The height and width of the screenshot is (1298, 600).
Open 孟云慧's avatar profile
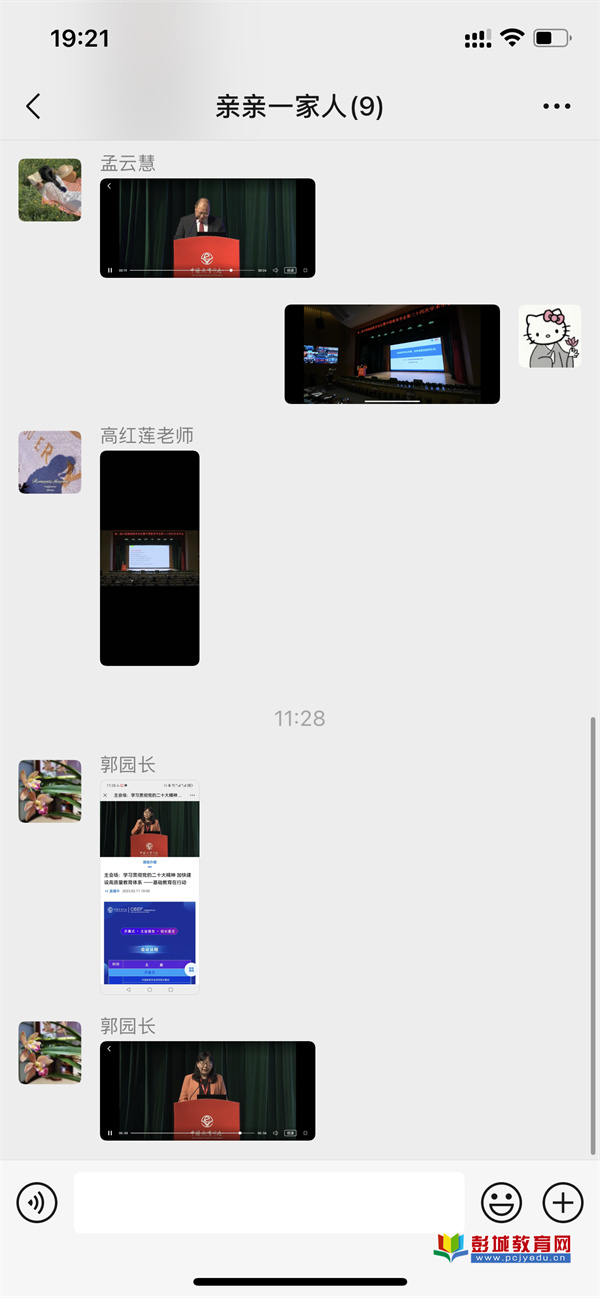[x=50, y=190]
